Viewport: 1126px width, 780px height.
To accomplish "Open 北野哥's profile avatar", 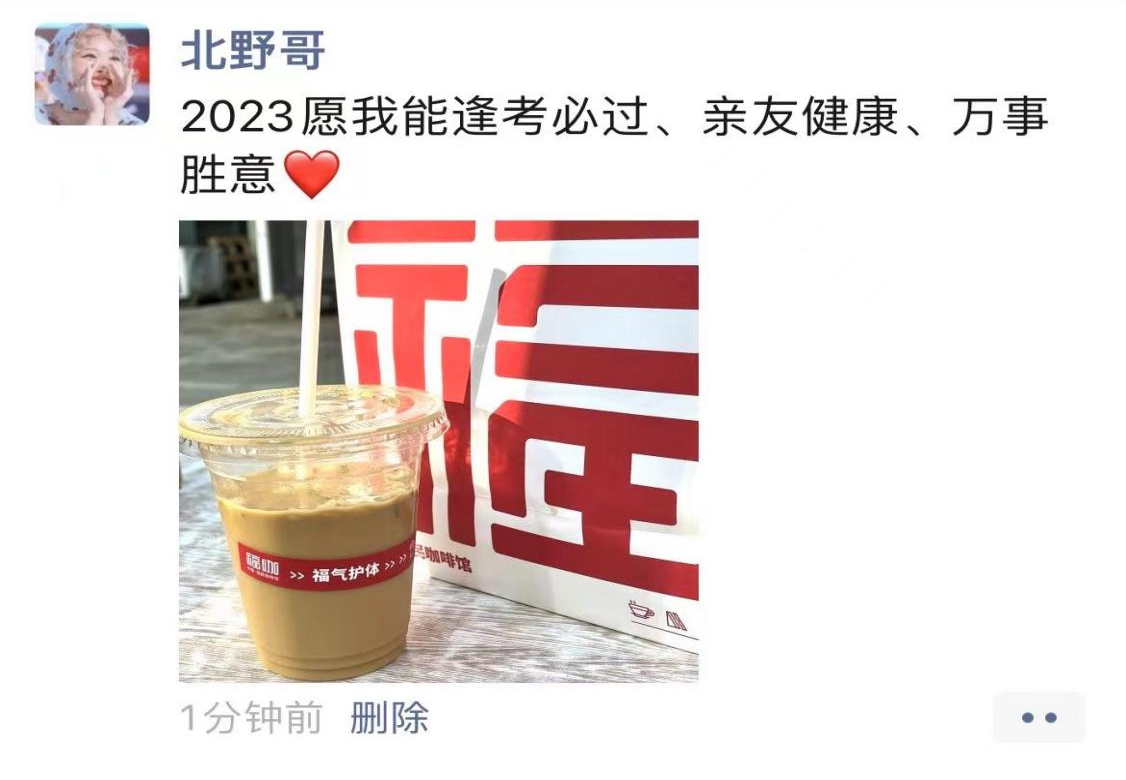I will (92, 74).
